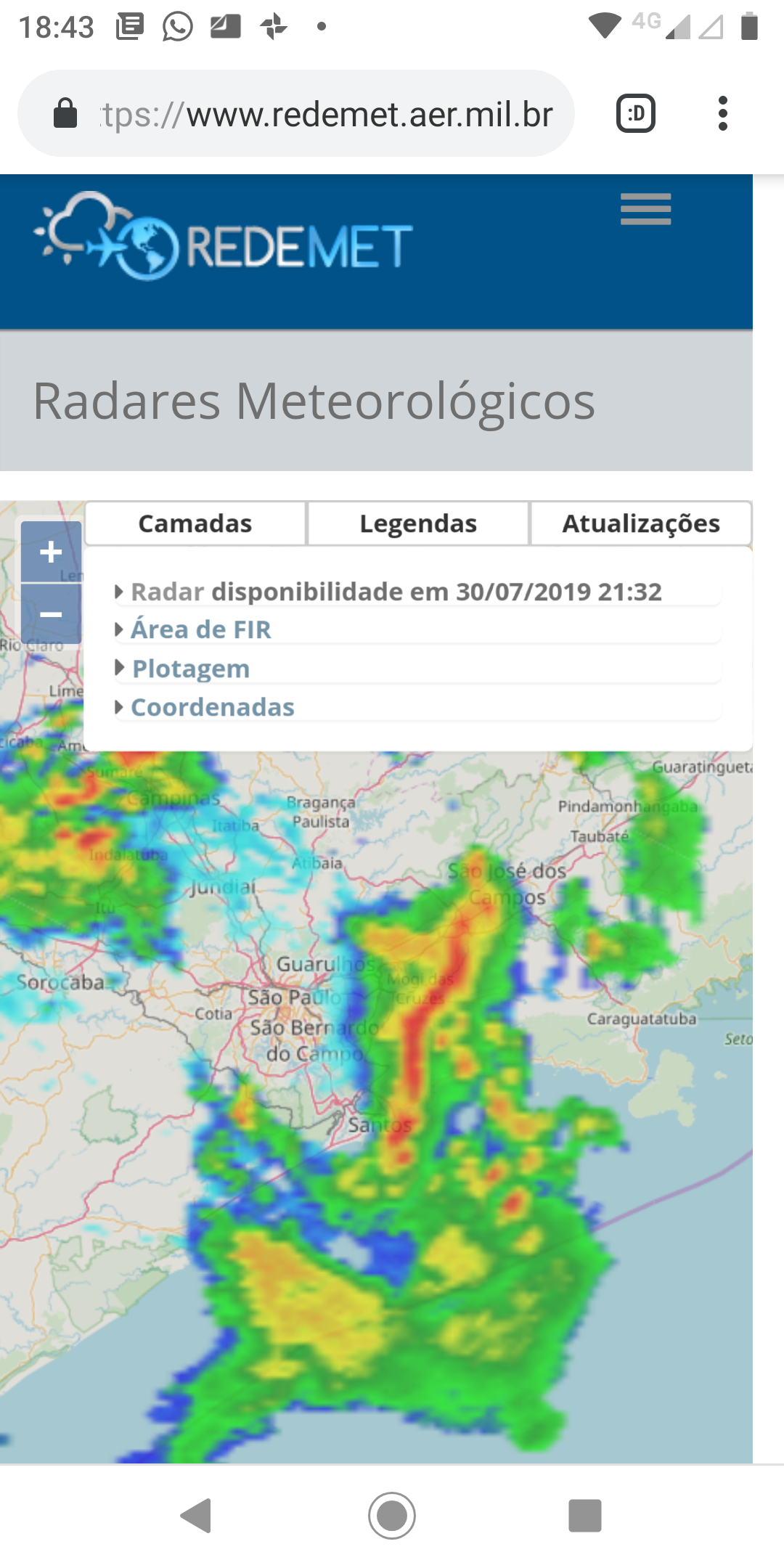Go back with the system back button
This screenshot has width=784, height=1568.
pyautogui.click(x=196, y=1516)
